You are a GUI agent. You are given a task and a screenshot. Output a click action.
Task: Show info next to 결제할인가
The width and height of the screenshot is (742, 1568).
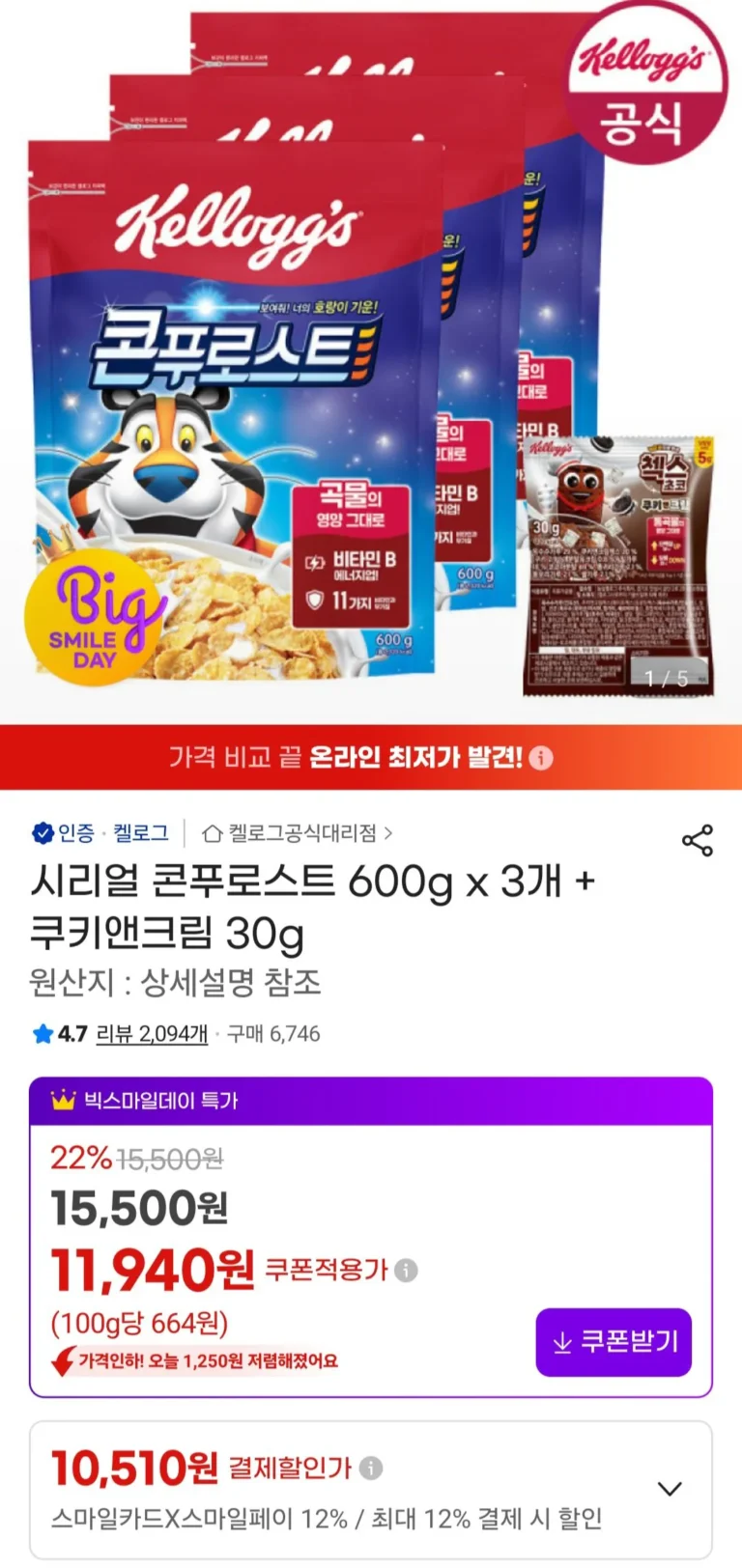pos(371,1468)
